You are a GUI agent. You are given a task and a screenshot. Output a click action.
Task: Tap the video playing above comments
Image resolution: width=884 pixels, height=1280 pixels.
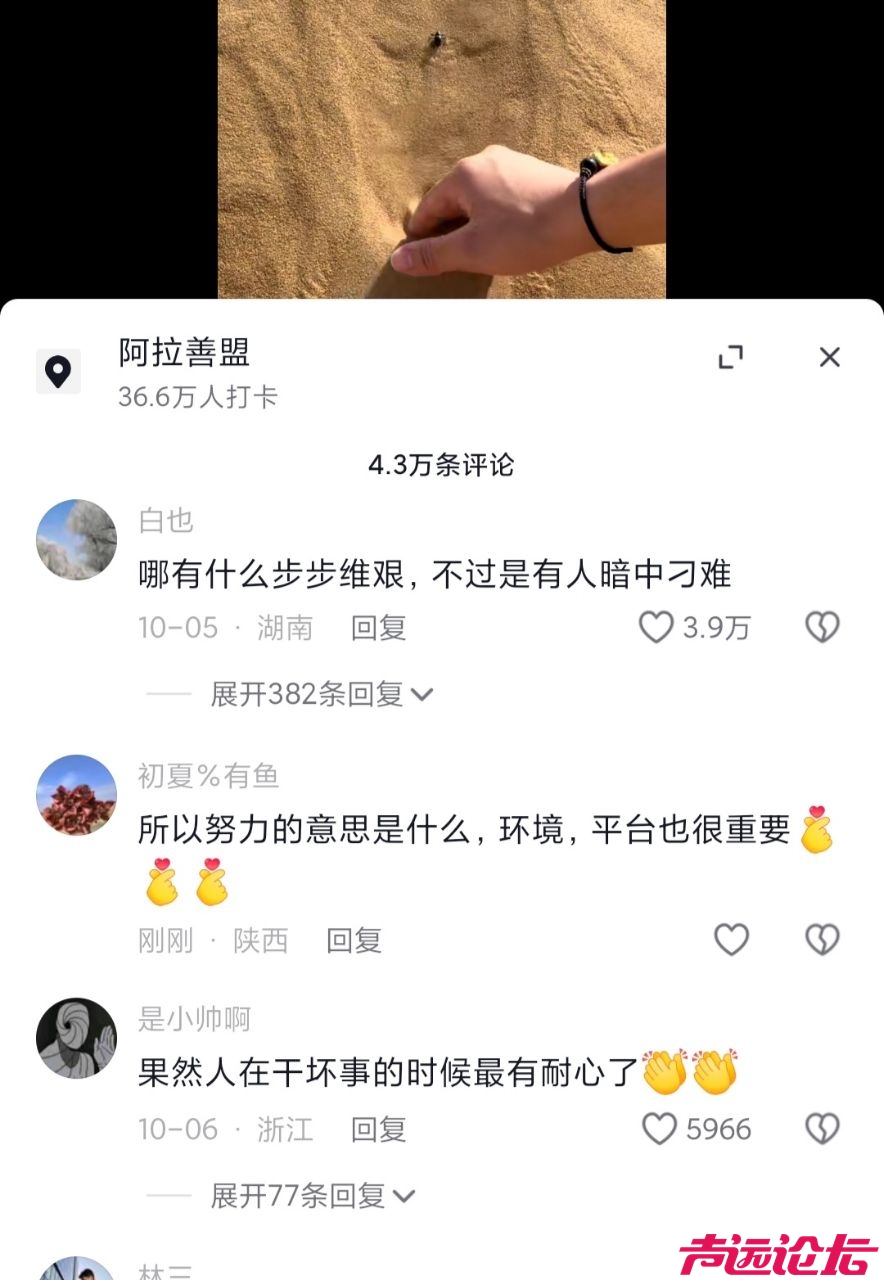click(x=441, y=150)
